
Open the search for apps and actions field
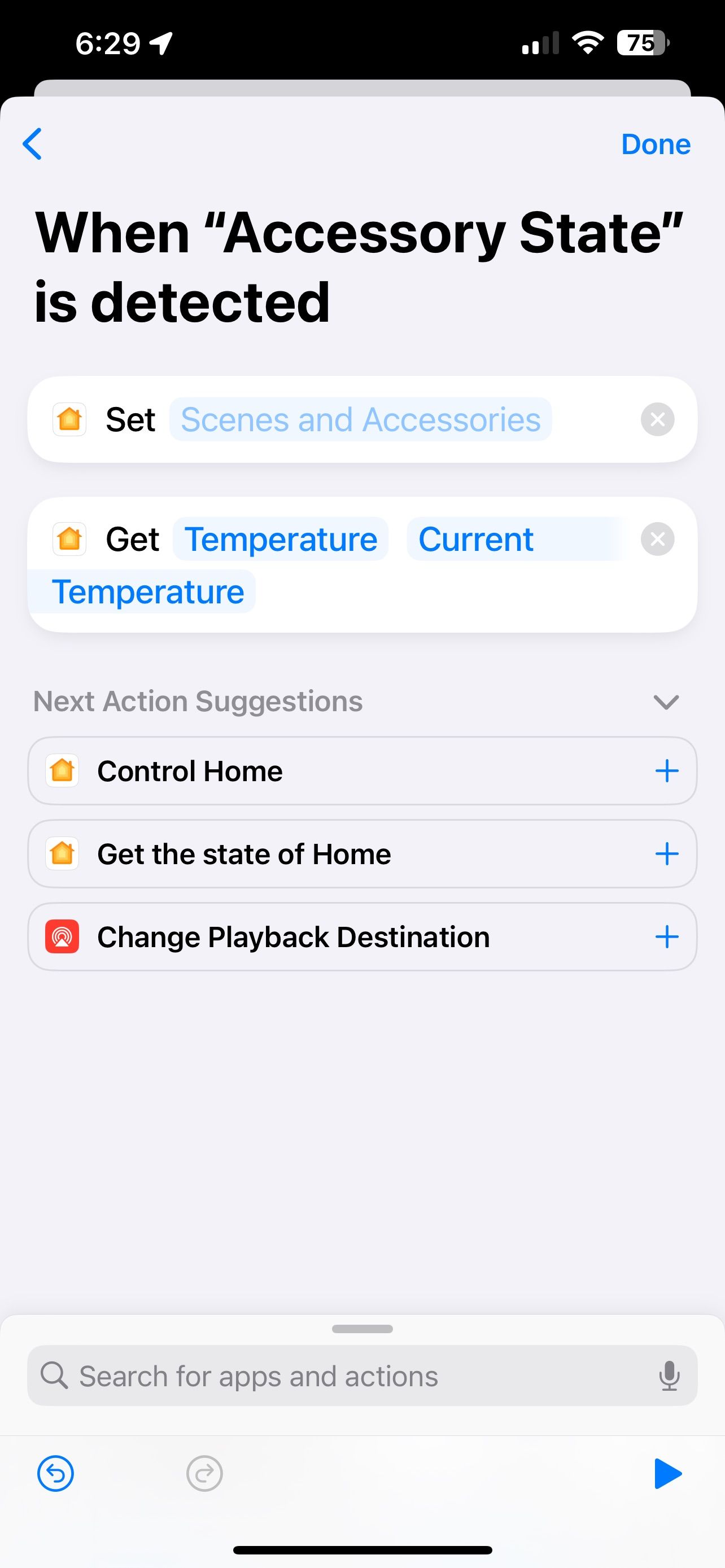tap(347, 1376)
